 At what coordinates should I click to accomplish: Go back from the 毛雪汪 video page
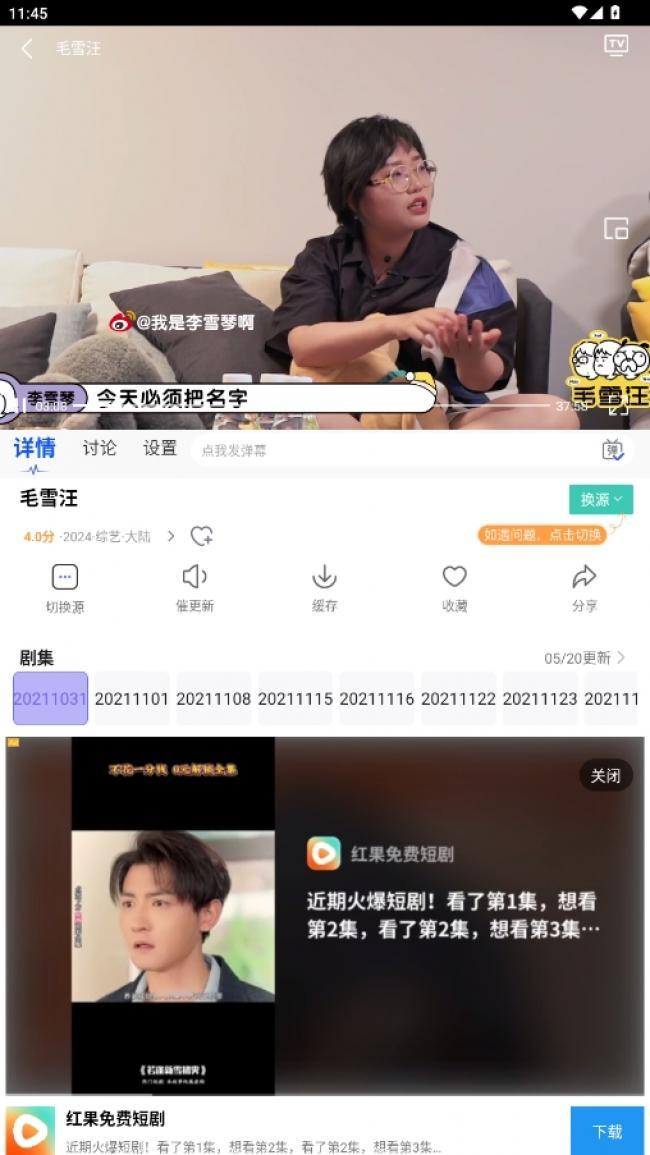click(x=27, y=48)
